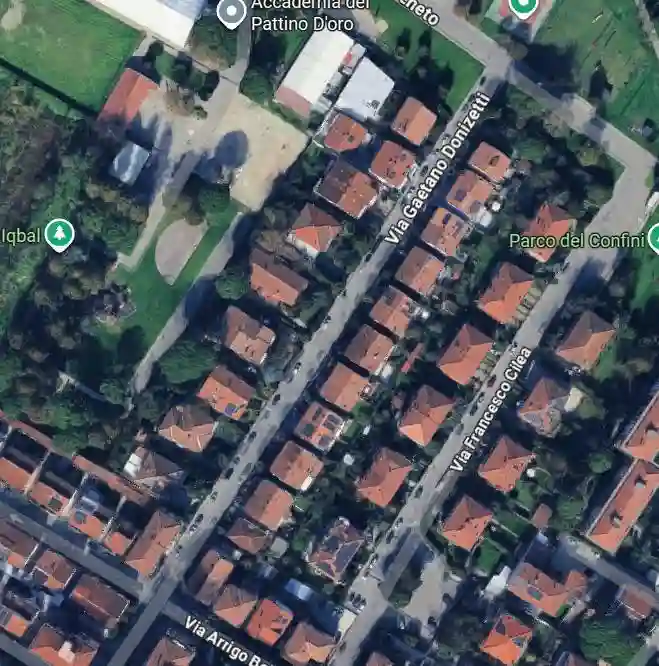Image resolution: width=659 pixels, height=666 pixels.
Task: Select the Parco del Confini label
Action: click(576, 241)
